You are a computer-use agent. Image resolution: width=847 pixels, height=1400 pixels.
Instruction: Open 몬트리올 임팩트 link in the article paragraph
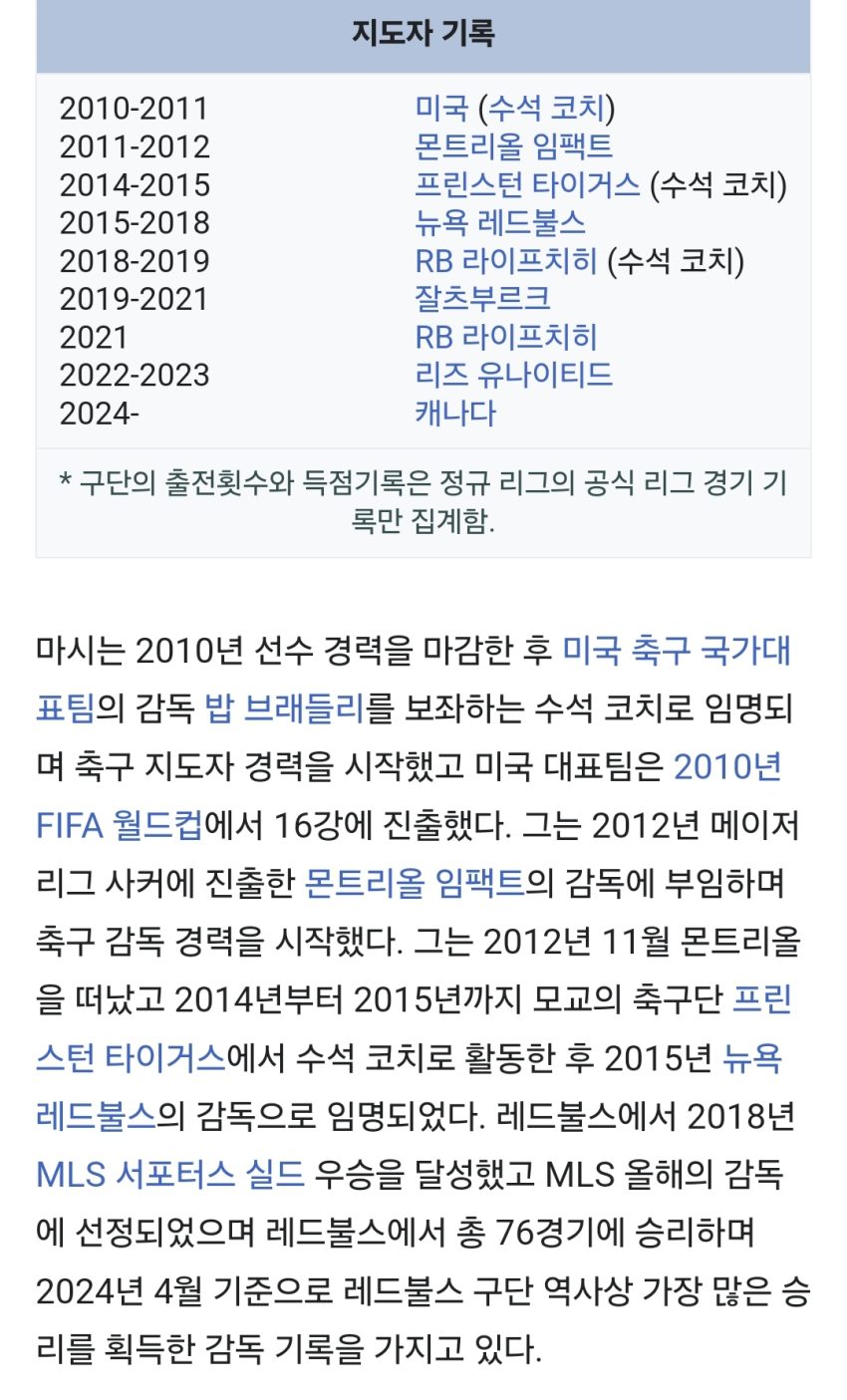click(x=414, y=883)
